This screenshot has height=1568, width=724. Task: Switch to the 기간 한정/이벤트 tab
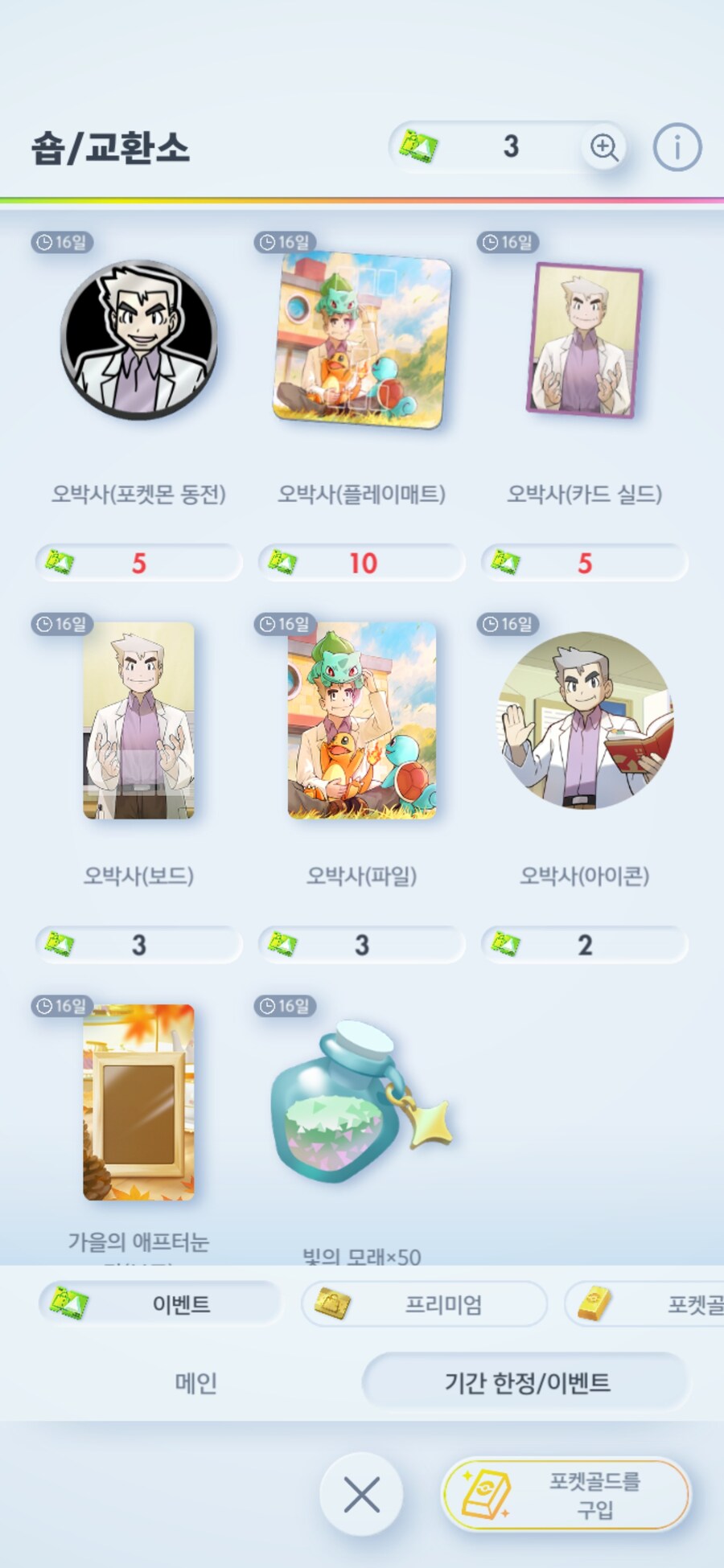pyautogui.click(x=526, y=1382)
